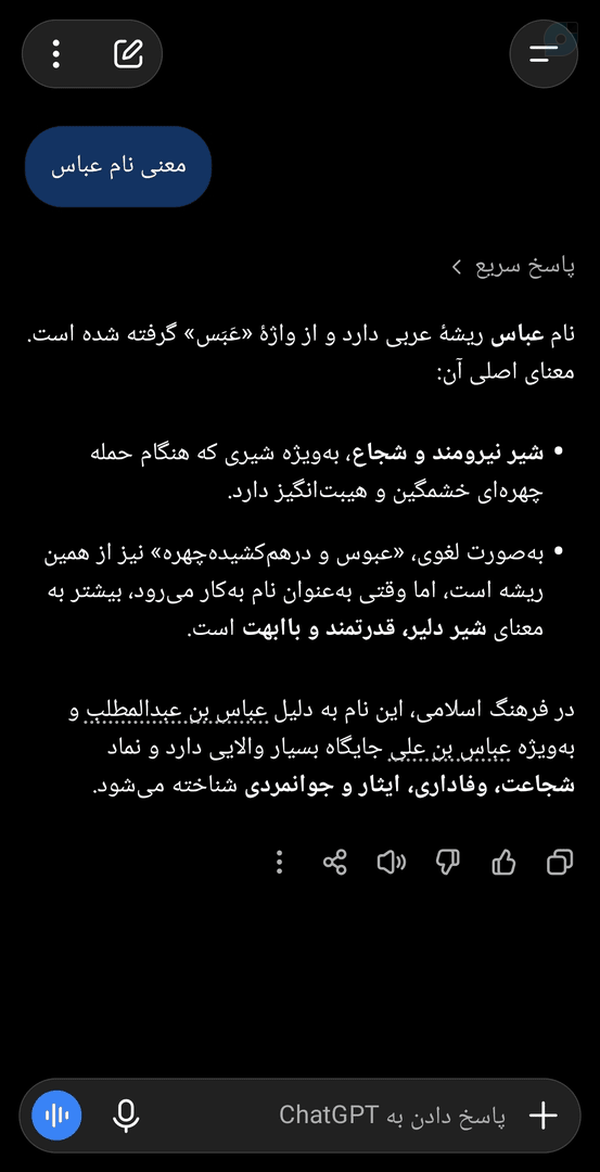The width and height of the screenshot is (600, 1172).
Task: Start dictation with the microphone icon
Action: [x=126, y=1116]
